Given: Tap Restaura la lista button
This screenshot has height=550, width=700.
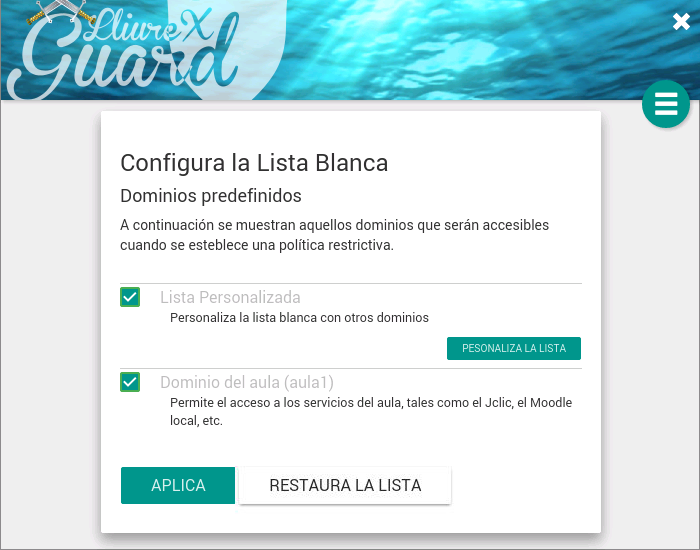Looking at the screenshot, I should coord(345,486).
